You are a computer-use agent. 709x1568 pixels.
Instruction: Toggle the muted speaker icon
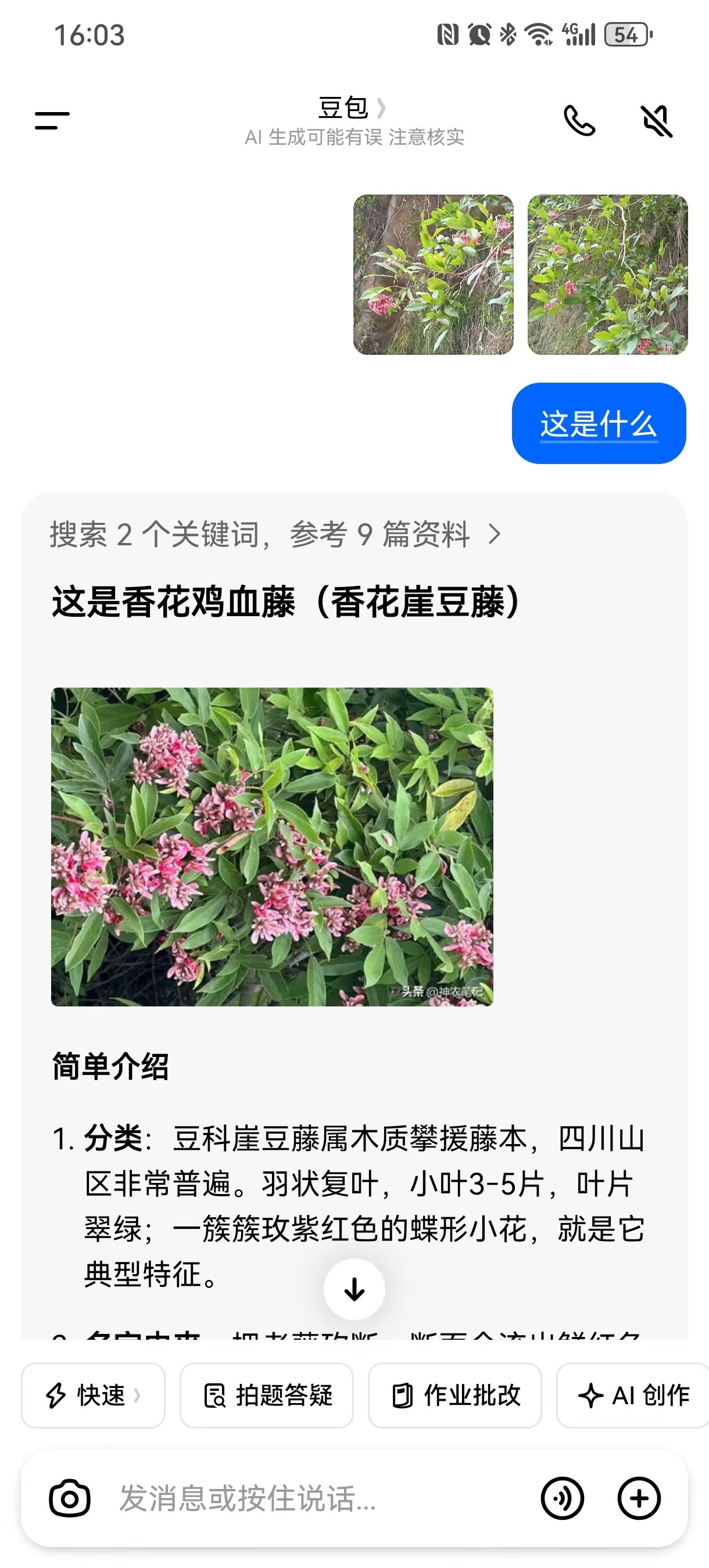pos(657,121)
